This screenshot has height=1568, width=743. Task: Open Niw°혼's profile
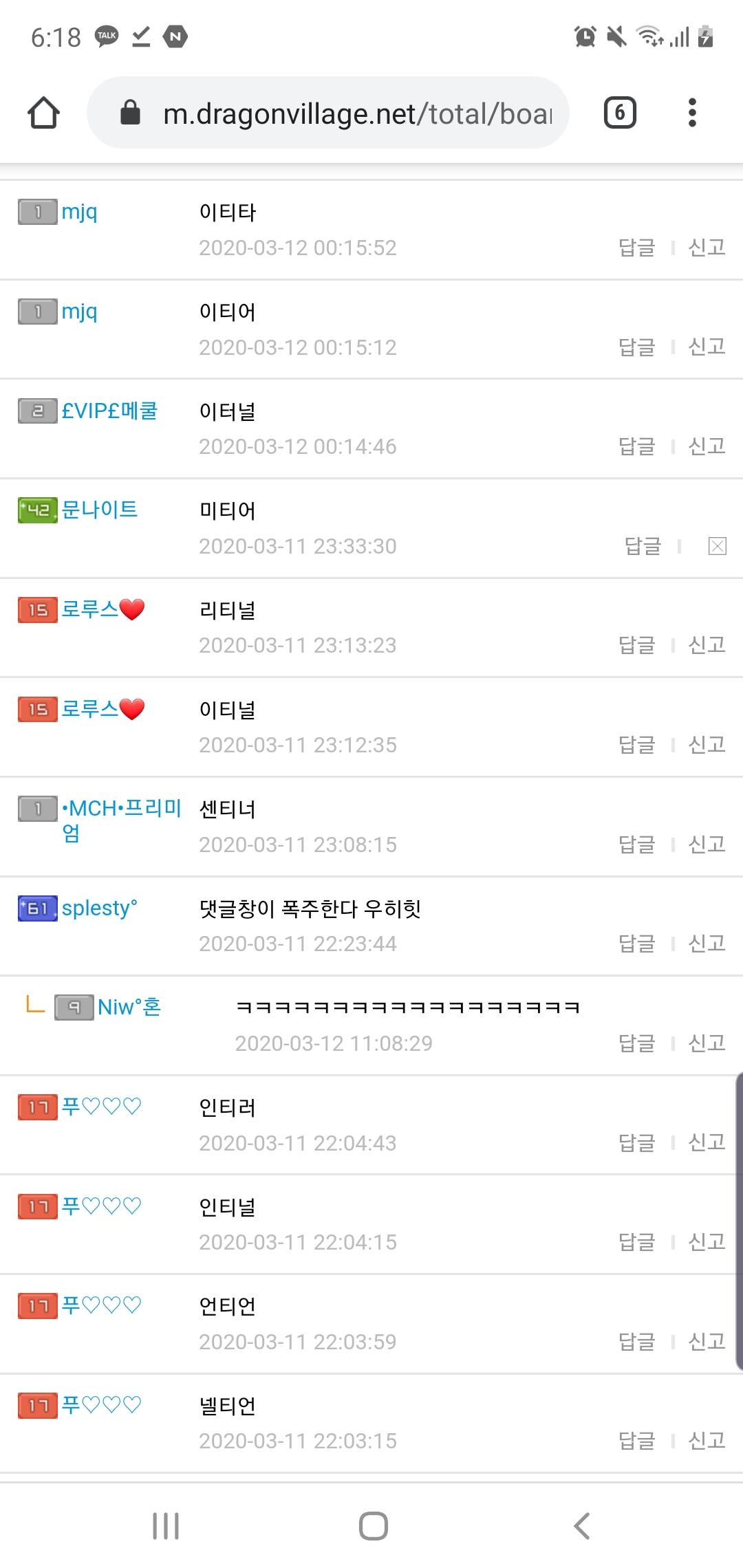(x=129, y=1008)
